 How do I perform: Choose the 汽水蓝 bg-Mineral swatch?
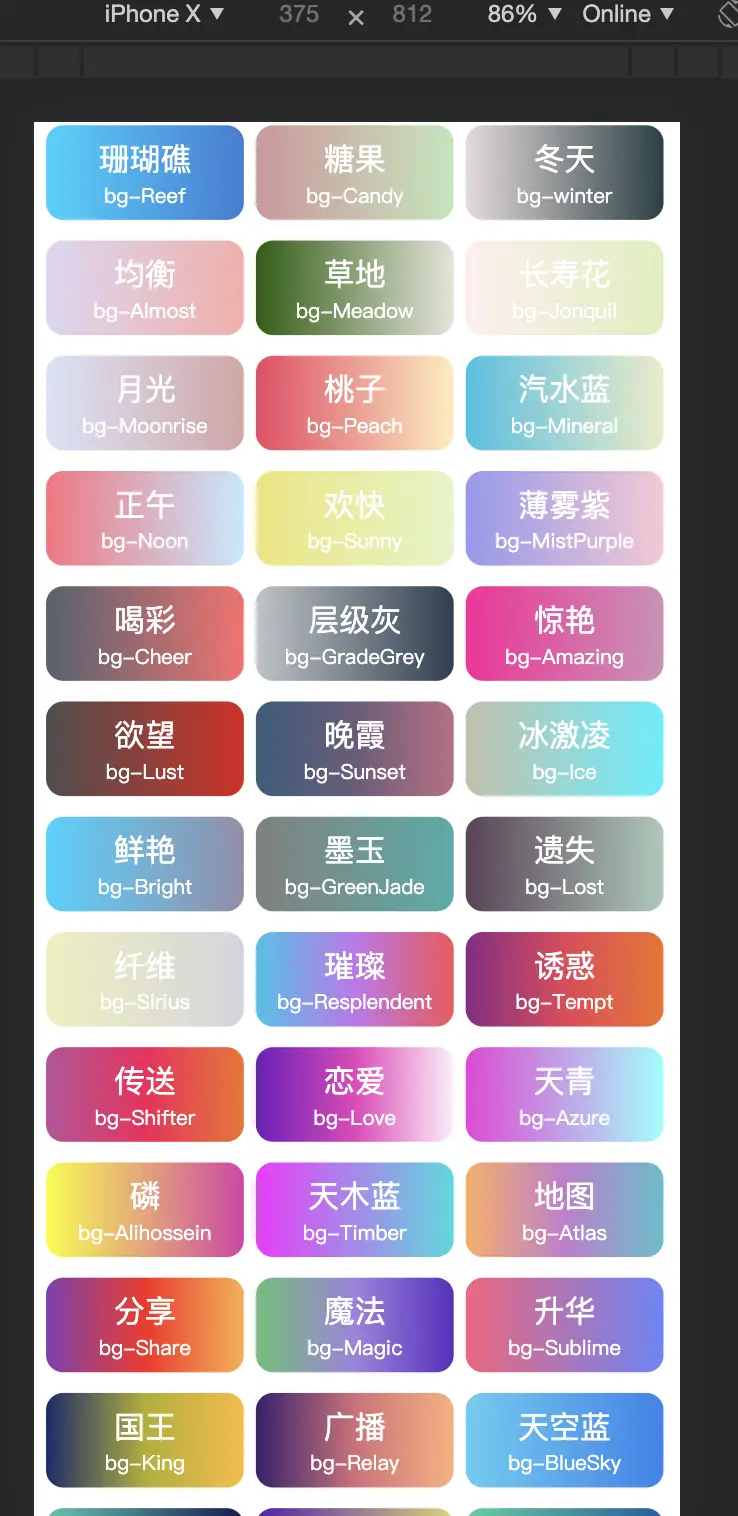[x=564, y=403]
